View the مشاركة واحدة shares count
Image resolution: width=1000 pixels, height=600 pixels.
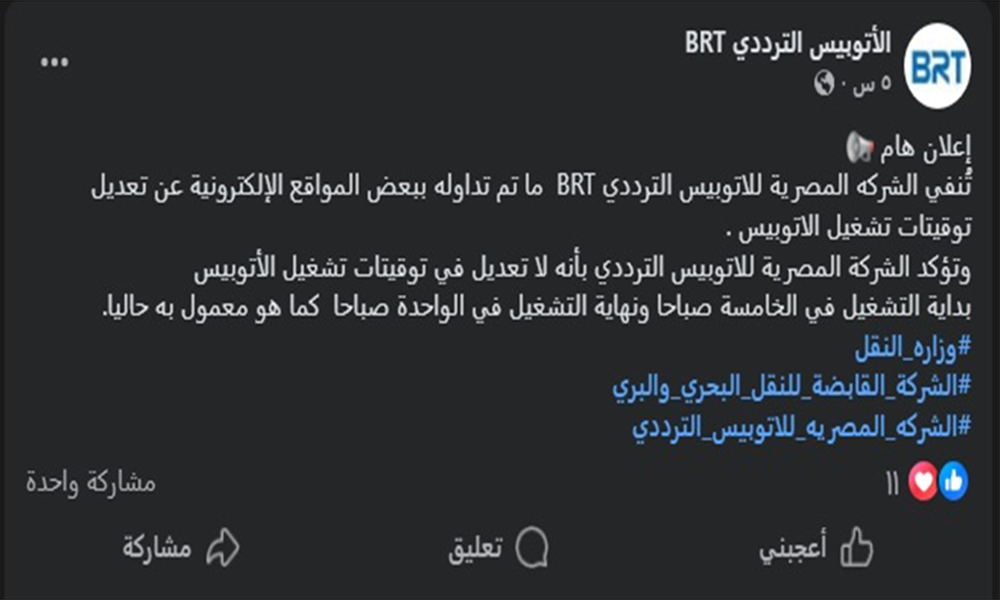click(x=91, y=484)
